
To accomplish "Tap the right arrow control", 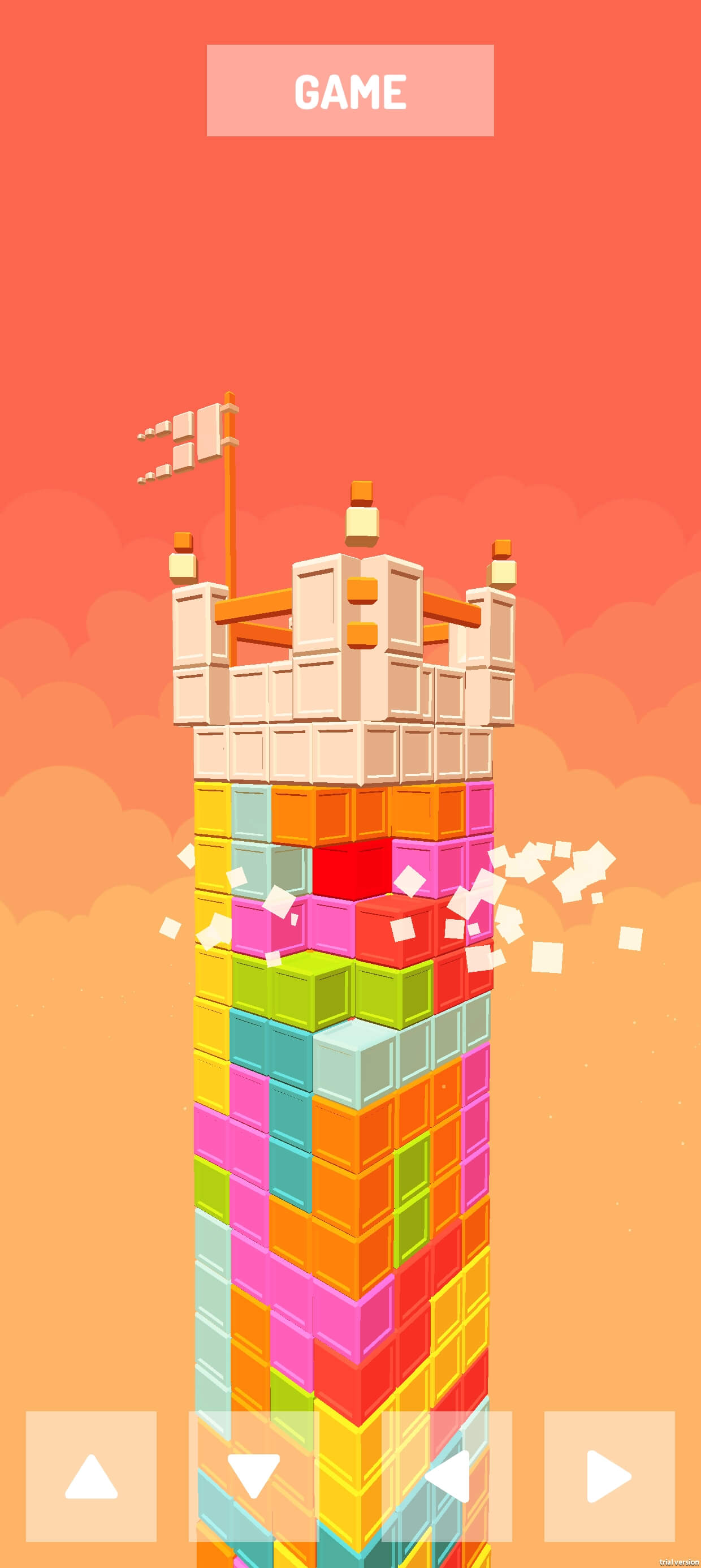I will [609, 1476].
